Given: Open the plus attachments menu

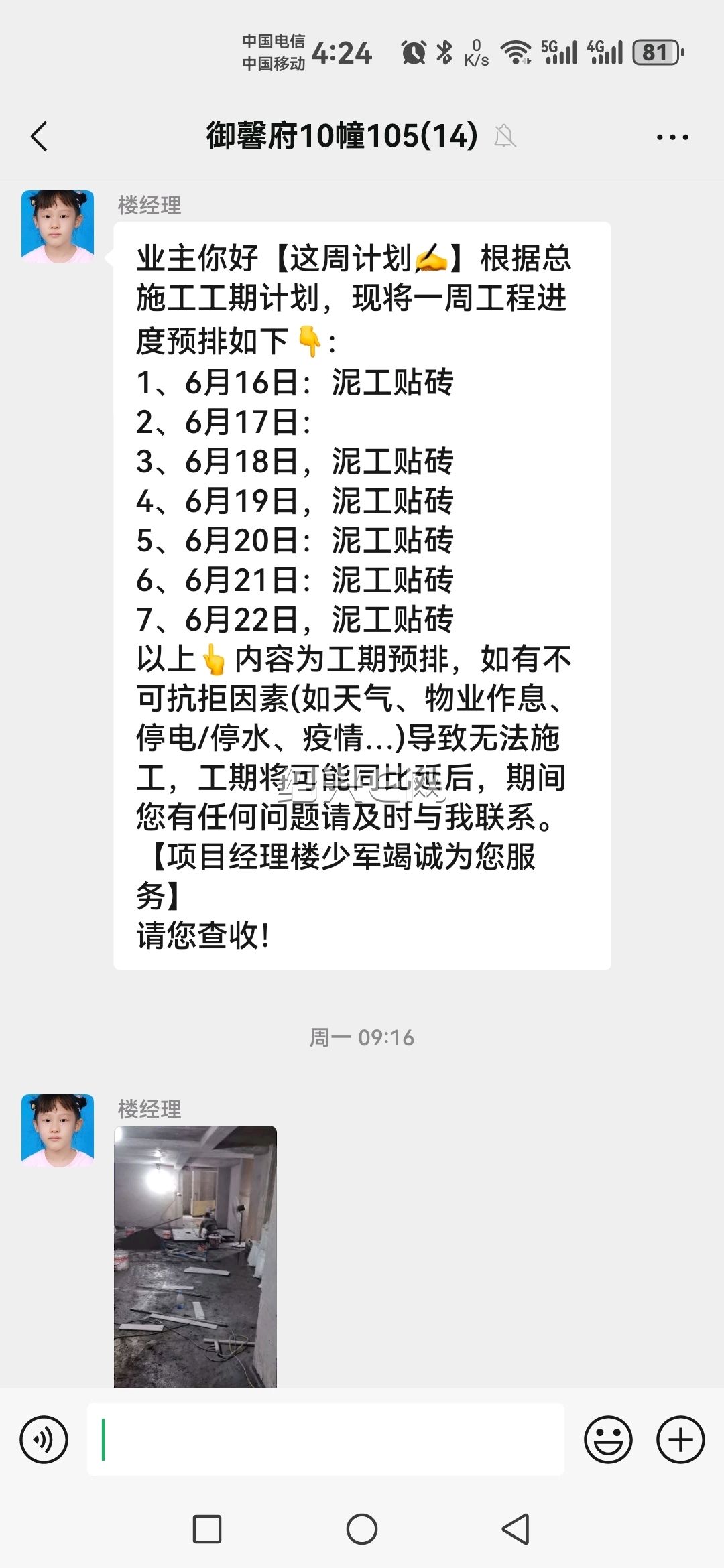Looking at the screenshot, I should click(680, 1439).
